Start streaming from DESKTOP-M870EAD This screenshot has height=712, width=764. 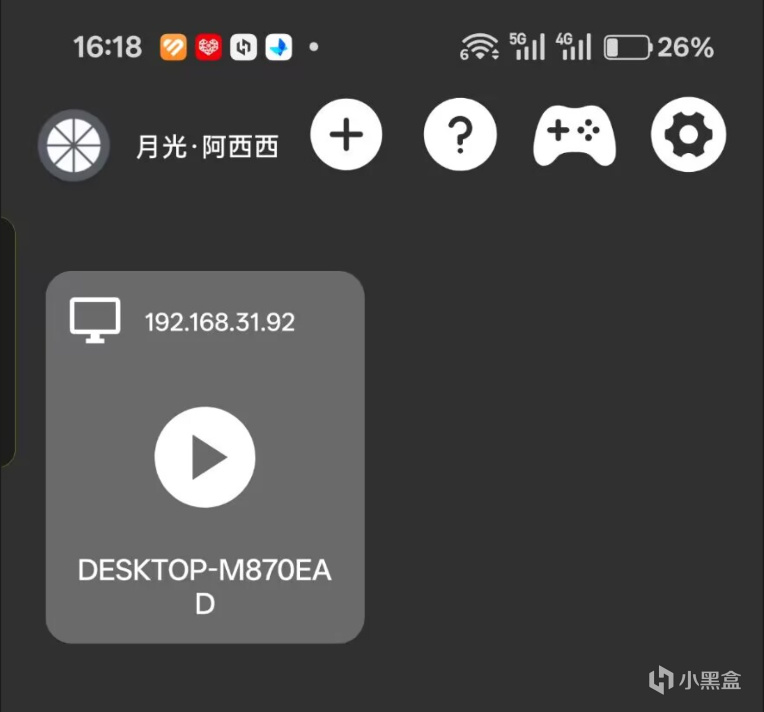205,457
